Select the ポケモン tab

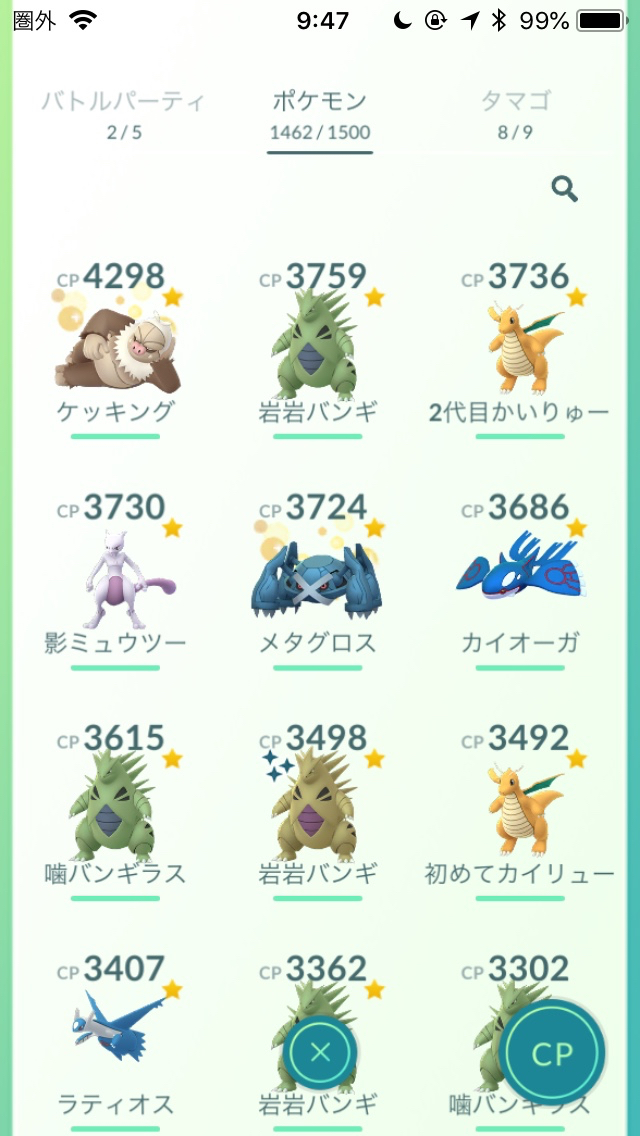tap(320, 113)
